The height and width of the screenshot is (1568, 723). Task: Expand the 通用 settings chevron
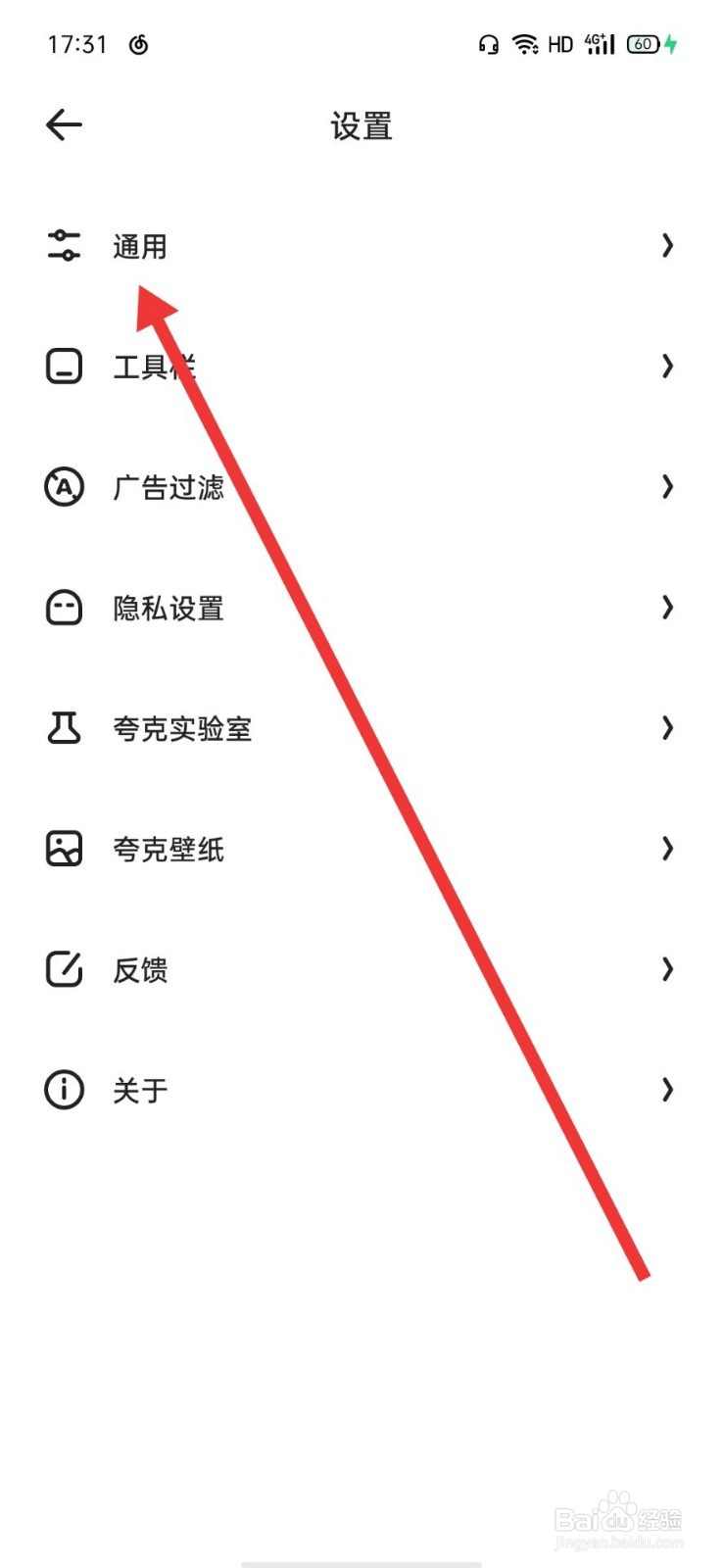pos(667,246)
